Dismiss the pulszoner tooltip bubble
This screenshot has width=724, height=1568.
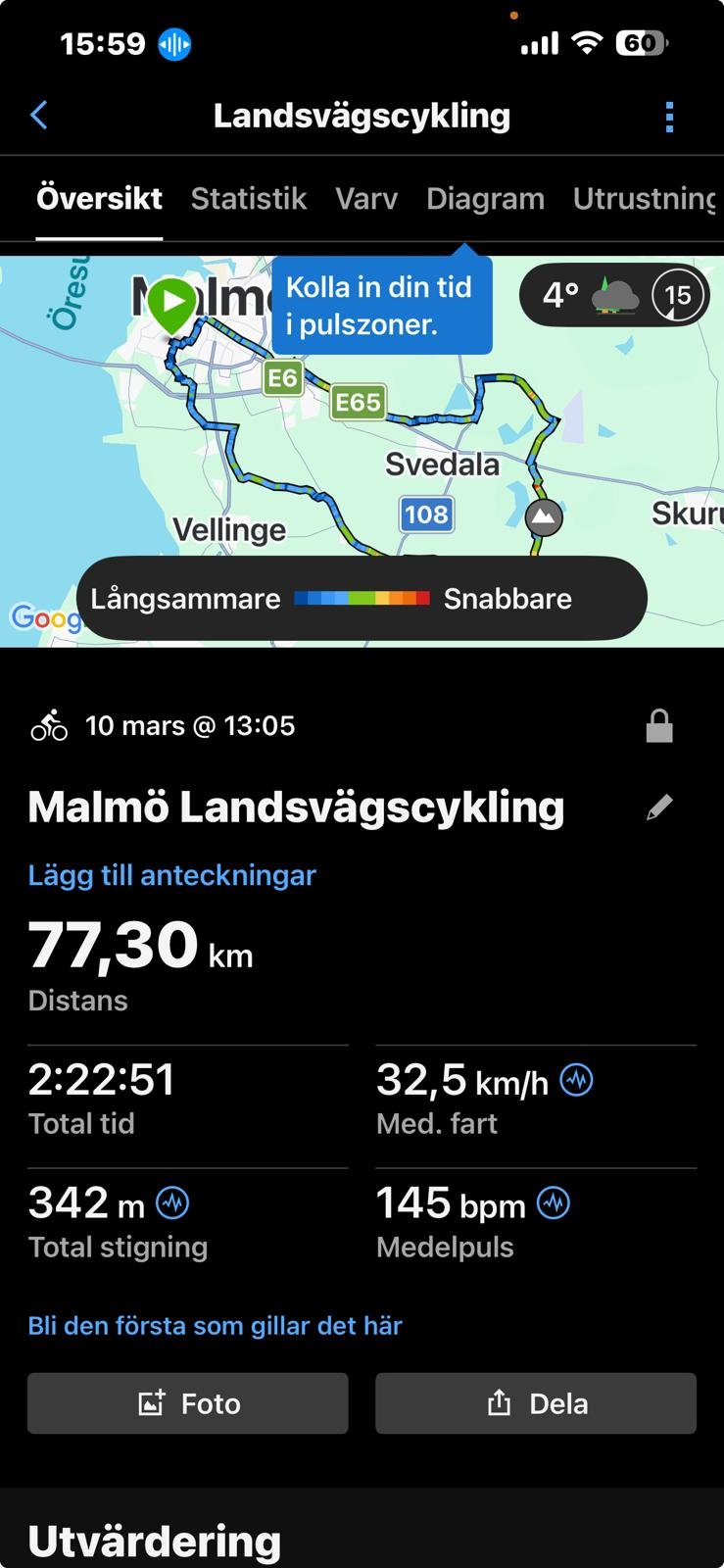click(x=381, y=306)
